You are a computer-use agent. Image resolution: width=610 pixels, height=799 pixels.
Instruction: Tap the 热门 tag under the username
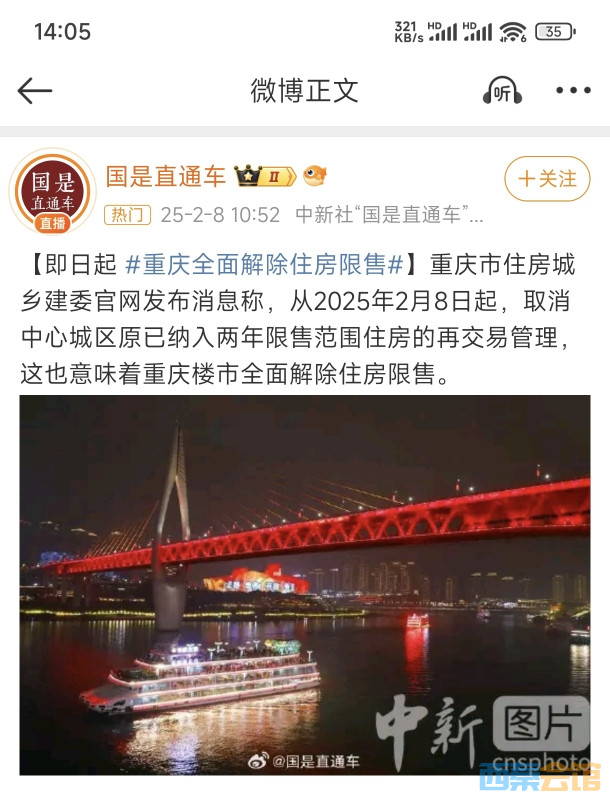pyautogui.click(x=127, y=215)
